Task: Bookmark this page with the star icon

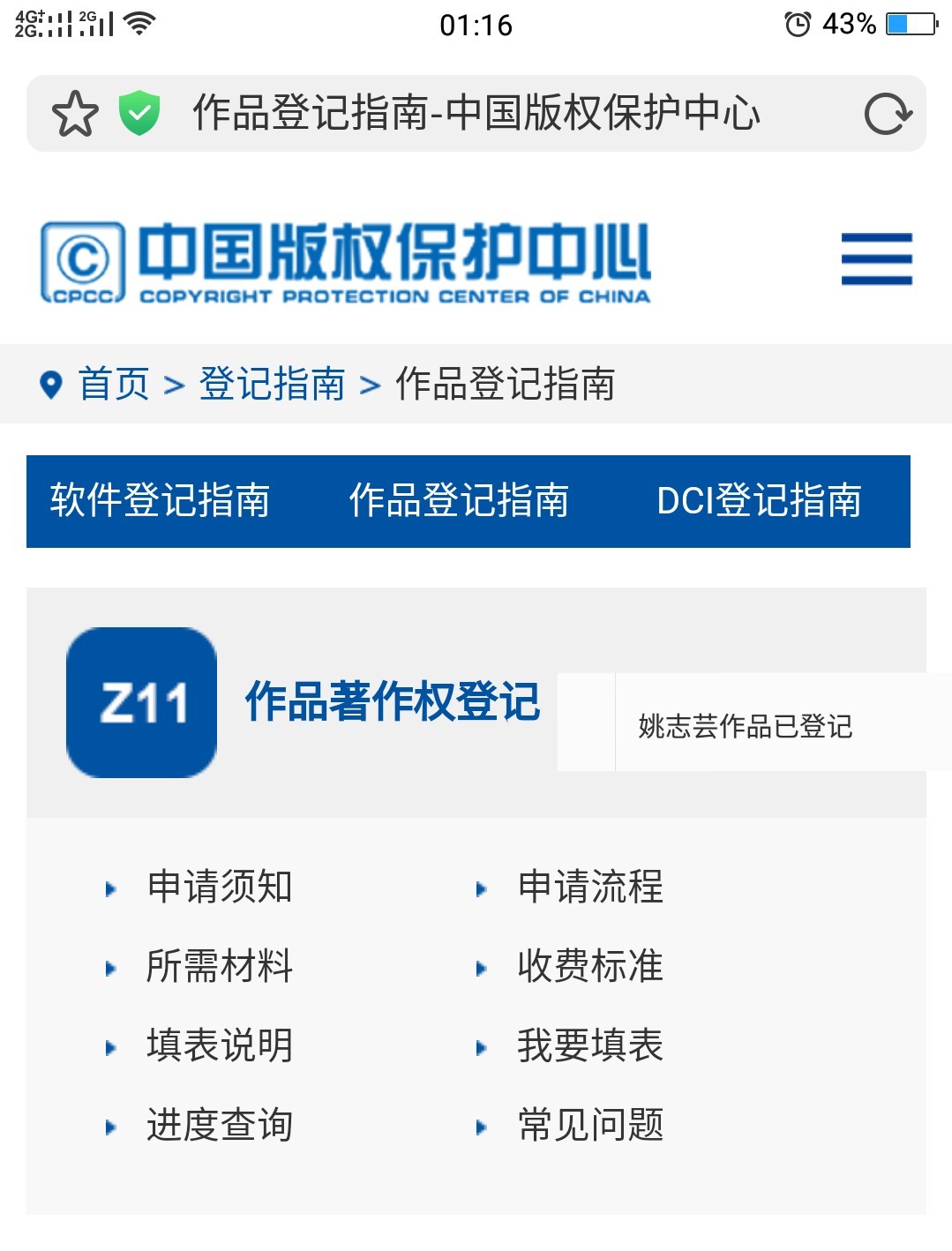Action: [75, 114]
